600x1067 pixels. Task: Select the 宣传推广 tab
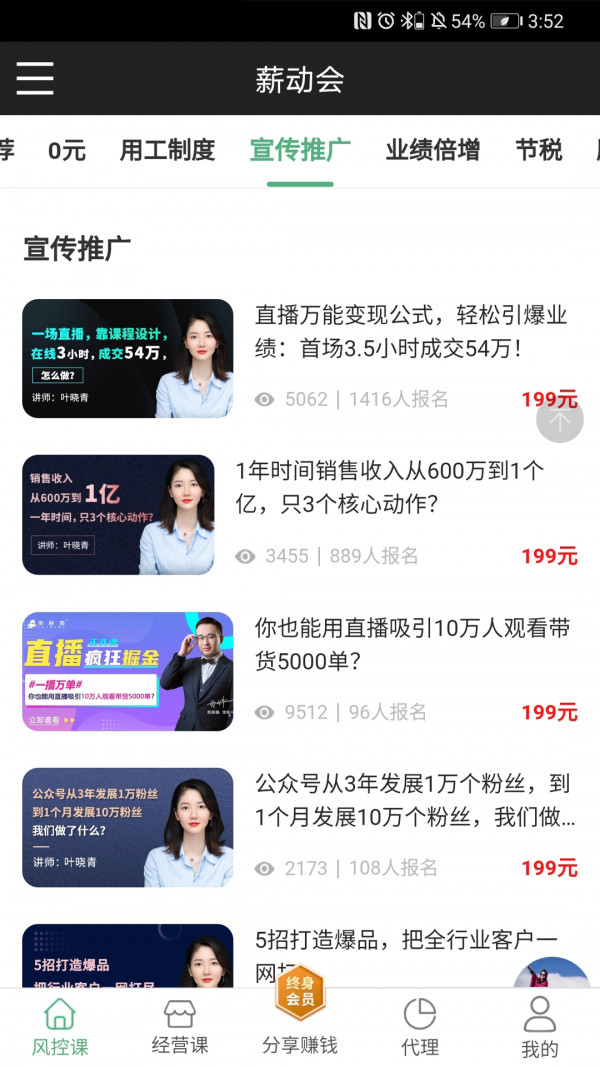point(300,151)
